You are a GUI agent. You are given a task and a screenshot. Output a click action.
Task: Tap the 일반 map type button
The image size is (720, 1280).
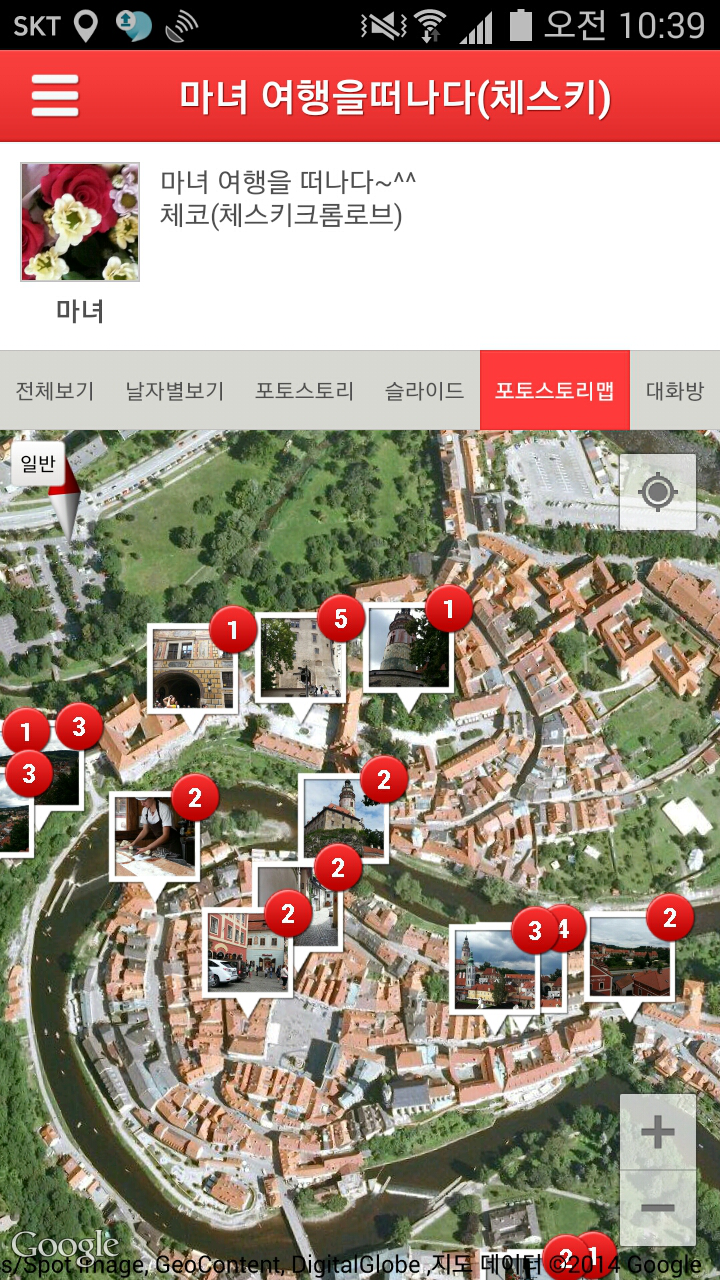tap(39, 464)
